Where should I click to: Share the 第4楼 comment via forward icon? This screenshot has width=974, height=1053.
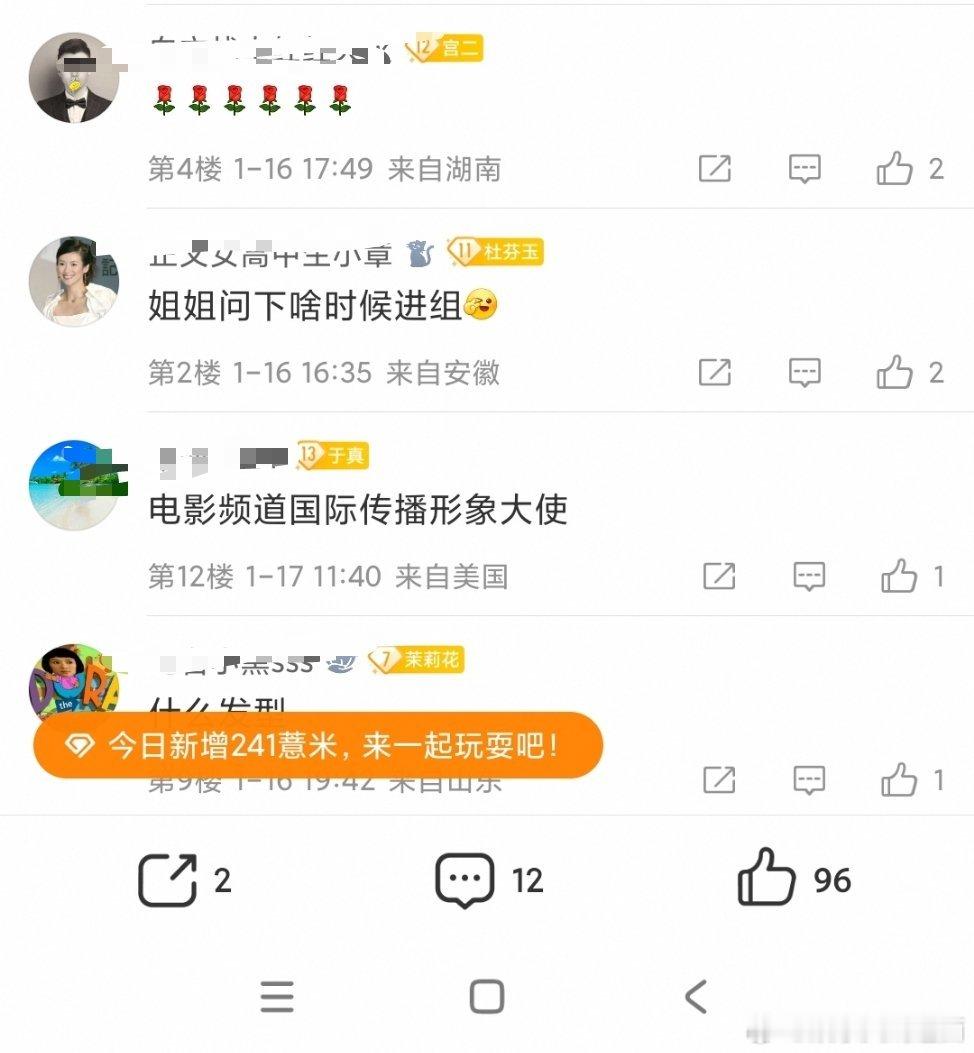pos(715,169)
